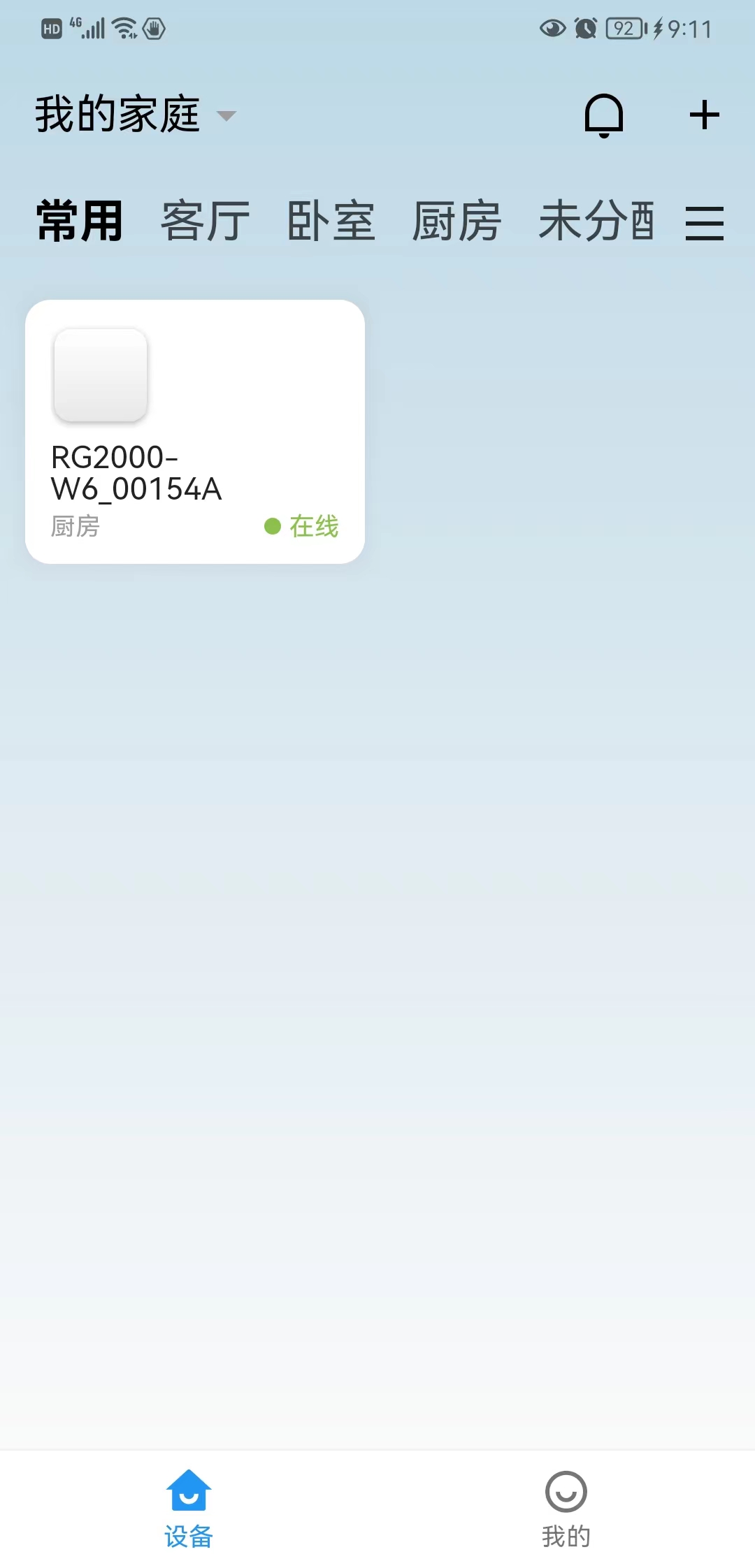Screen dimensions: 755x1568
Task: Switch to the 厨房 room tab
Action: [456, 222]
